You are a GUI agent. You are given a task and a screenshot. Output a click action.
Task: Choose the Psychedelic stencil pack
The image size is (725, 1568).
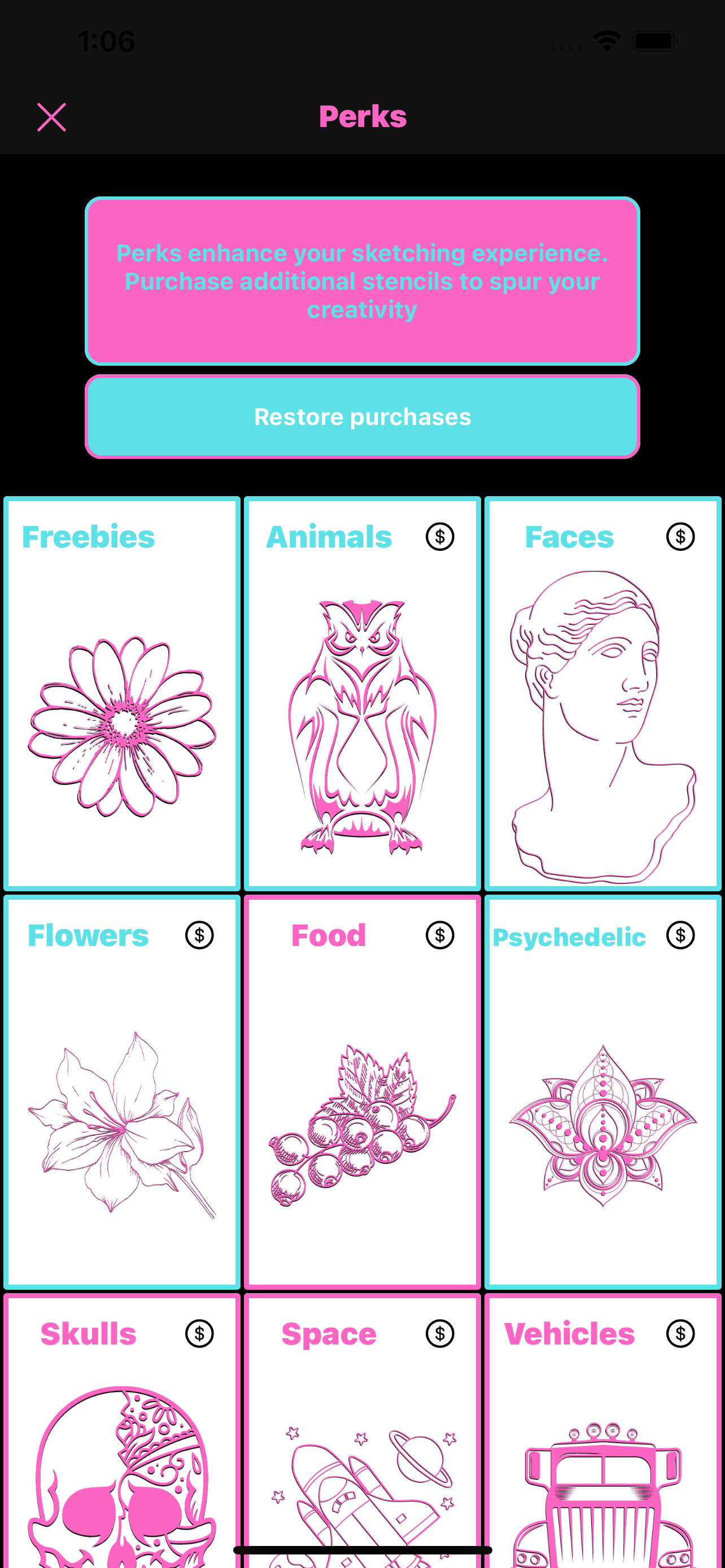[602, 1092]
